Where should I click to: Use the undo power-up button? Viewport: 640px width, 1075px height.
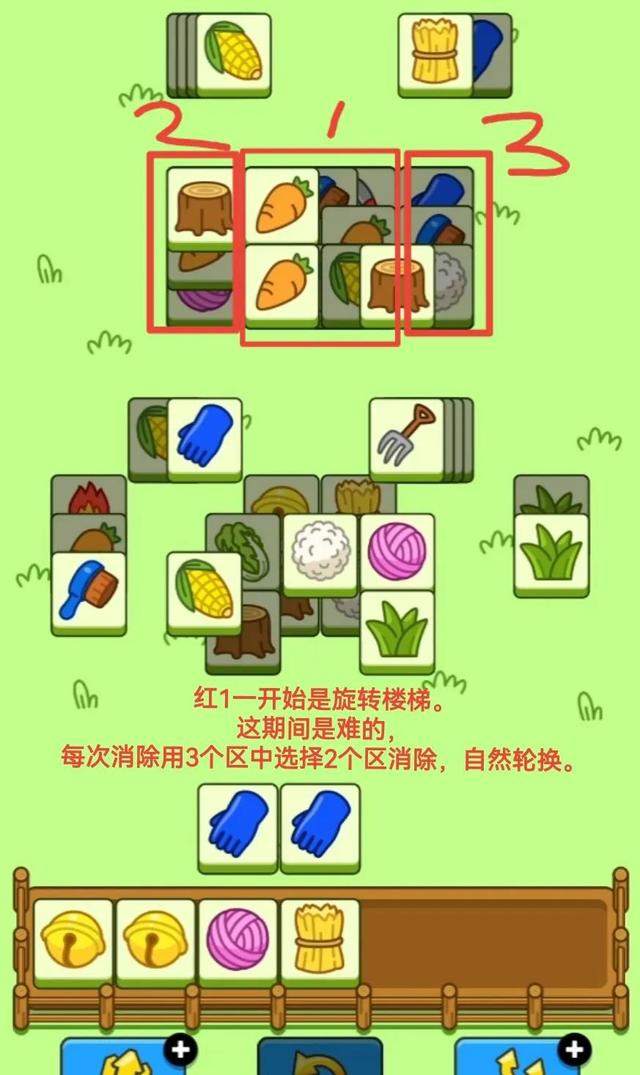click(320, 1056)
